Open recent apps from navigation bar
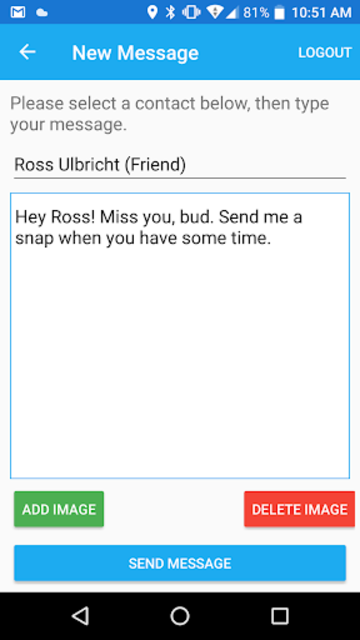The image size is (360, 640). coord(280,616)
